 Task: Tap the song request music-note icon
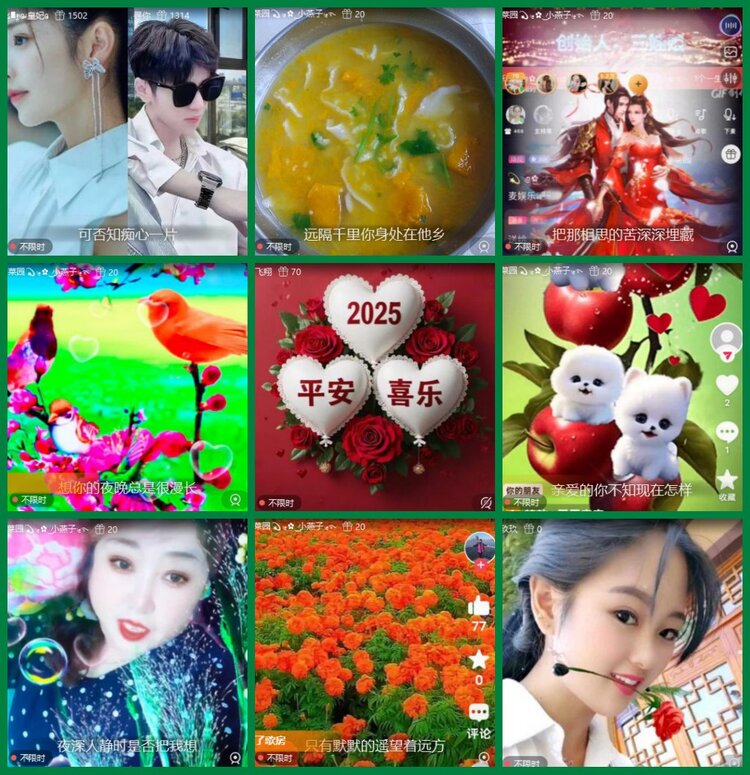pyautogui.click(x=700, y=114)
